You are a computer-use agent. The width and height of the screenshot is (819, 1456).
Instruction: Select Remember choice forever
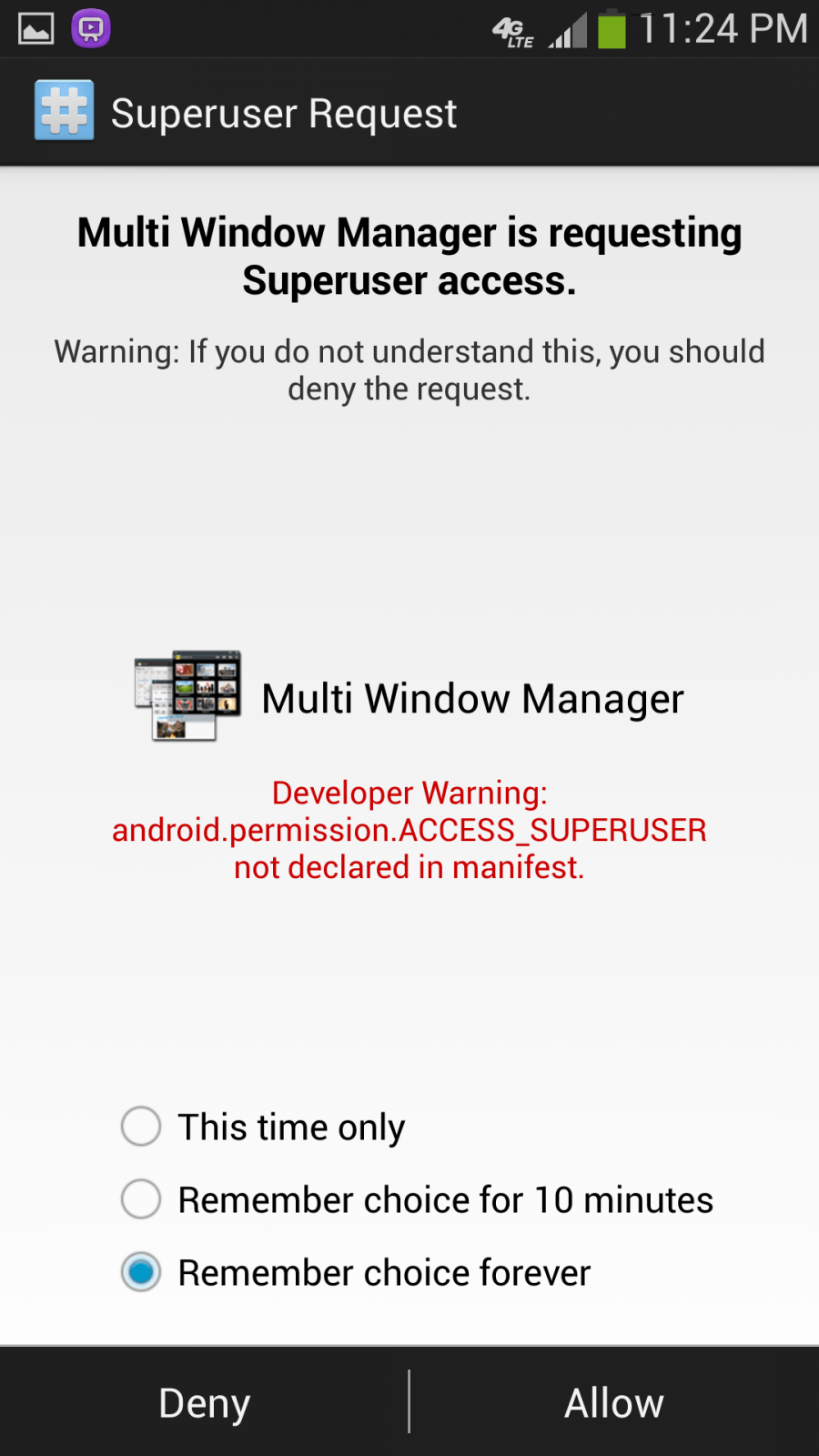click(x=141, y=1272)
